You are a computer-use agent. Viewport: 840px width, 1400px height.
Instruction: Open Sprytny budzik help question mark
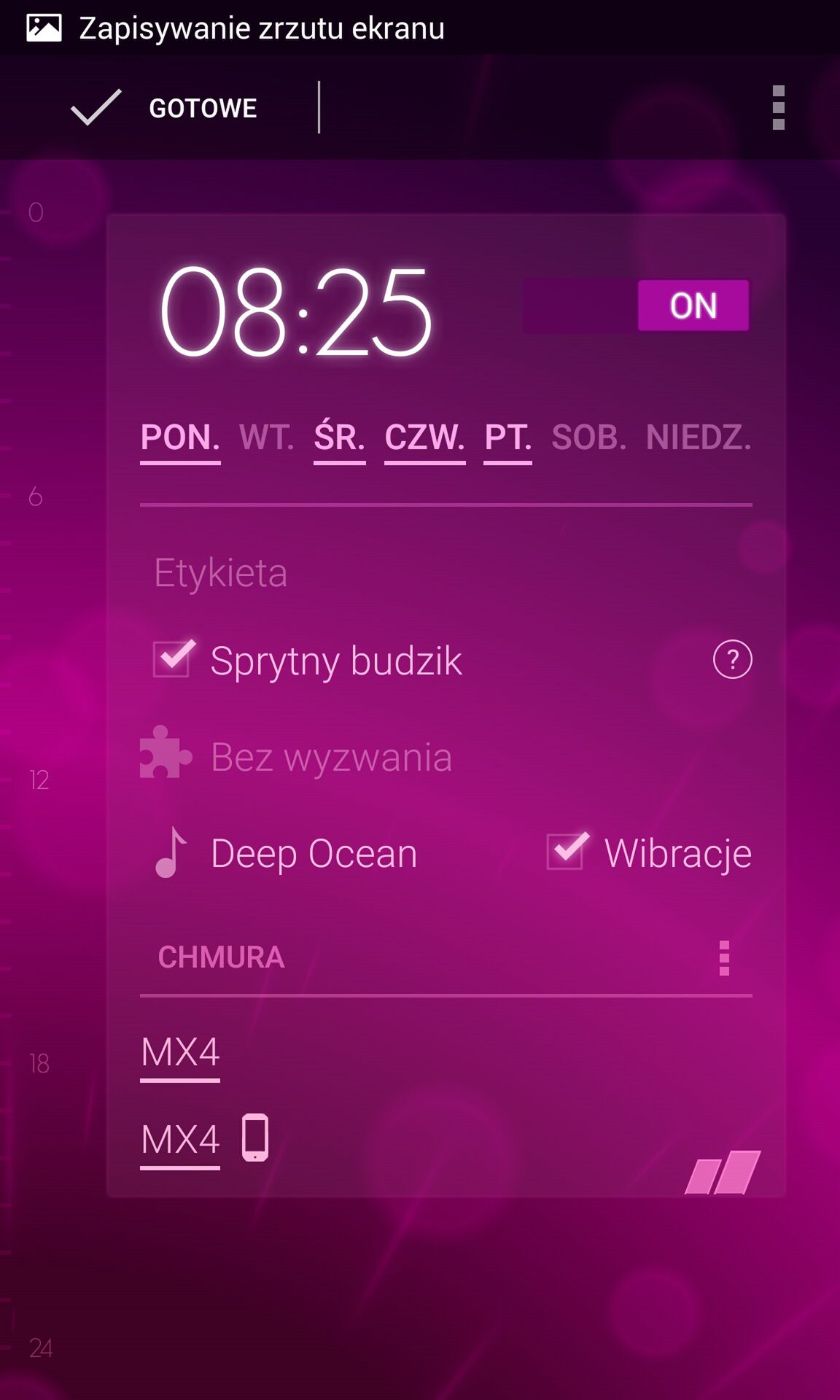(732, 659)
